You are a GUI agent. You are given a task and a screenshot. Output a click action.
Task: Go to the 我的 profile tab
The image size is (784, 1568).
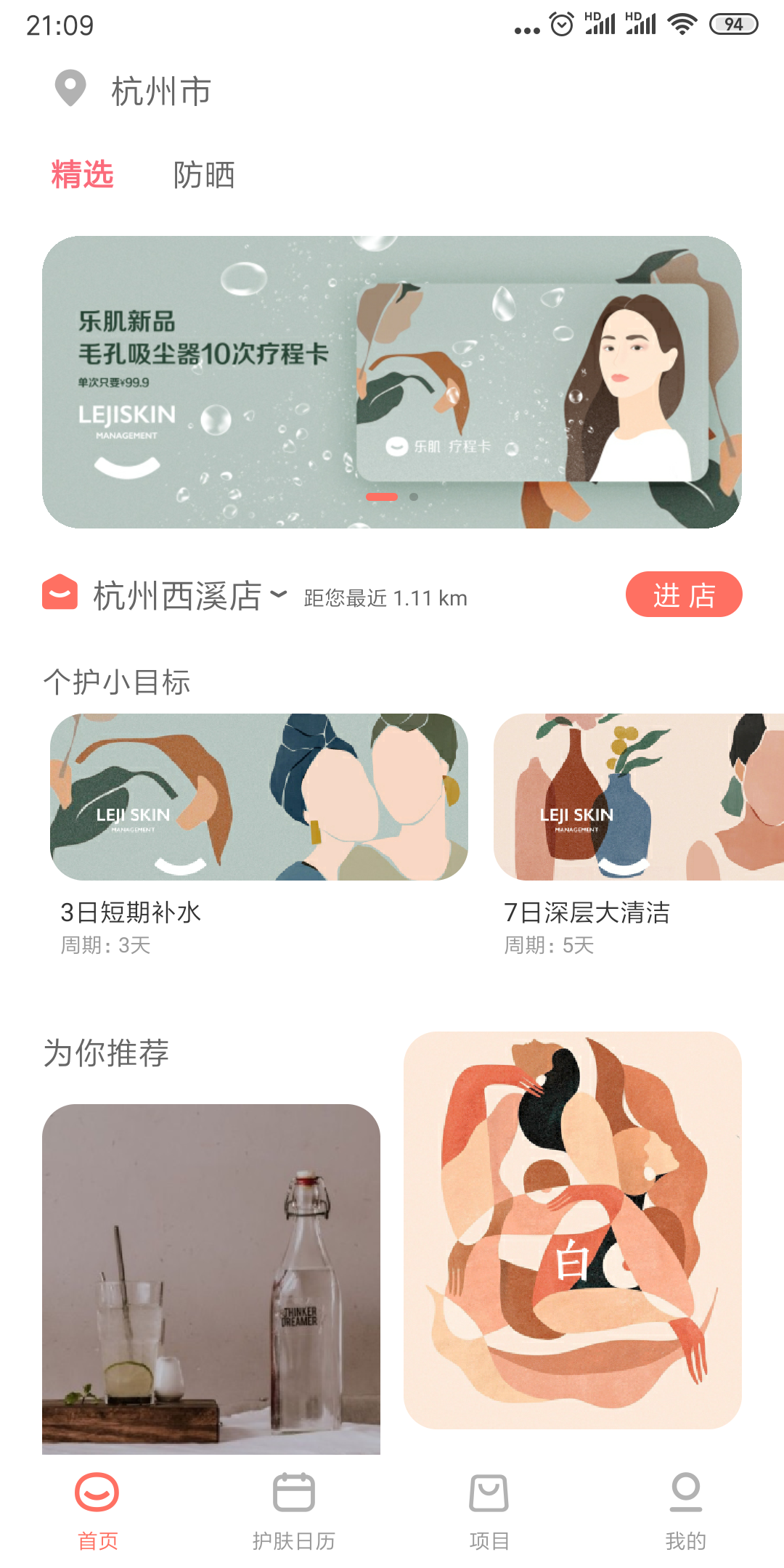point(685,1508)
